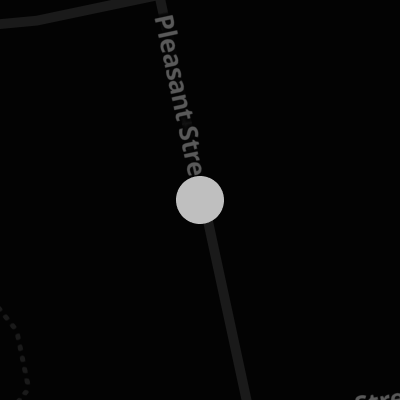
Task: Tap the location marker on Pleasant Street
Action: pos(200,200)
